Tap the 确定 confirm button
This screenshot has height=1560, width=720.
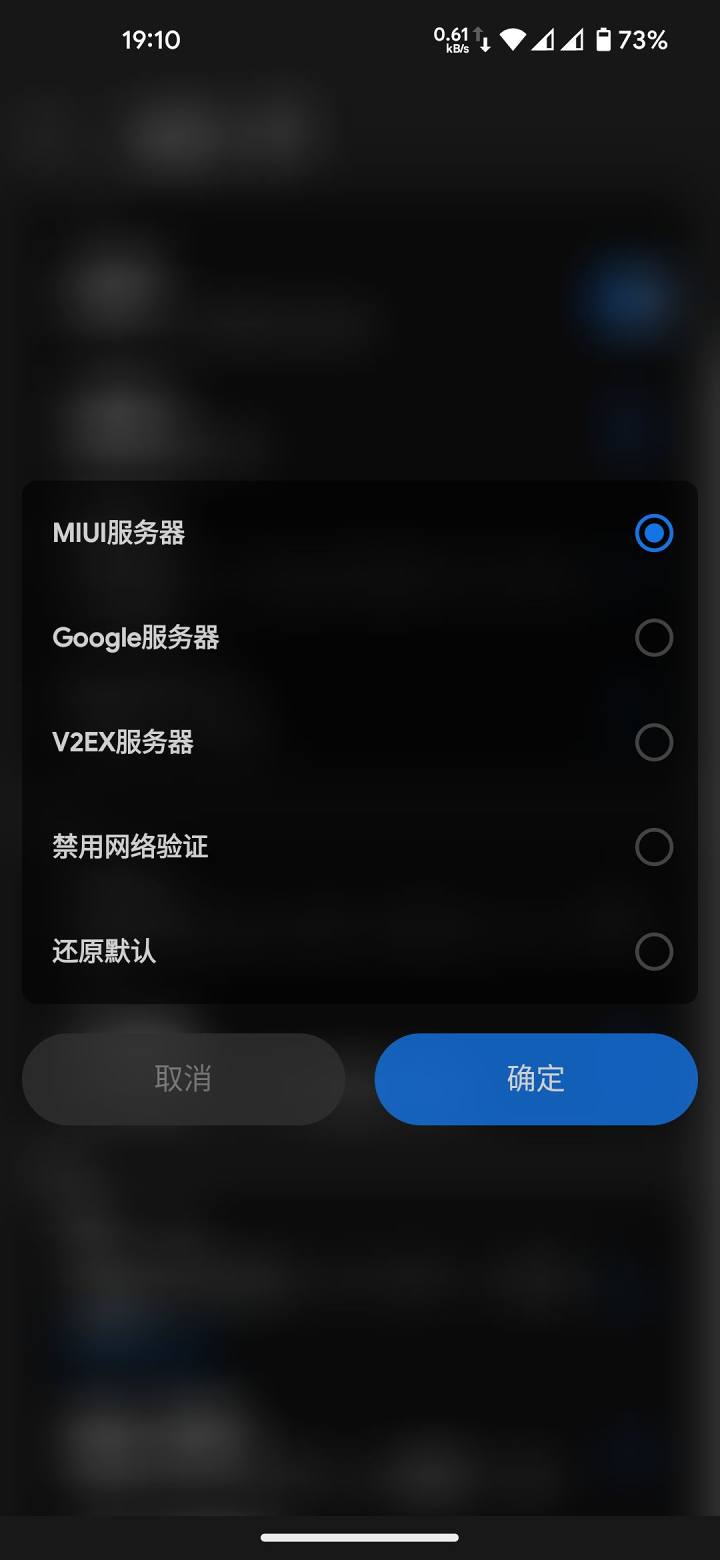click(x=535, y=1079)
